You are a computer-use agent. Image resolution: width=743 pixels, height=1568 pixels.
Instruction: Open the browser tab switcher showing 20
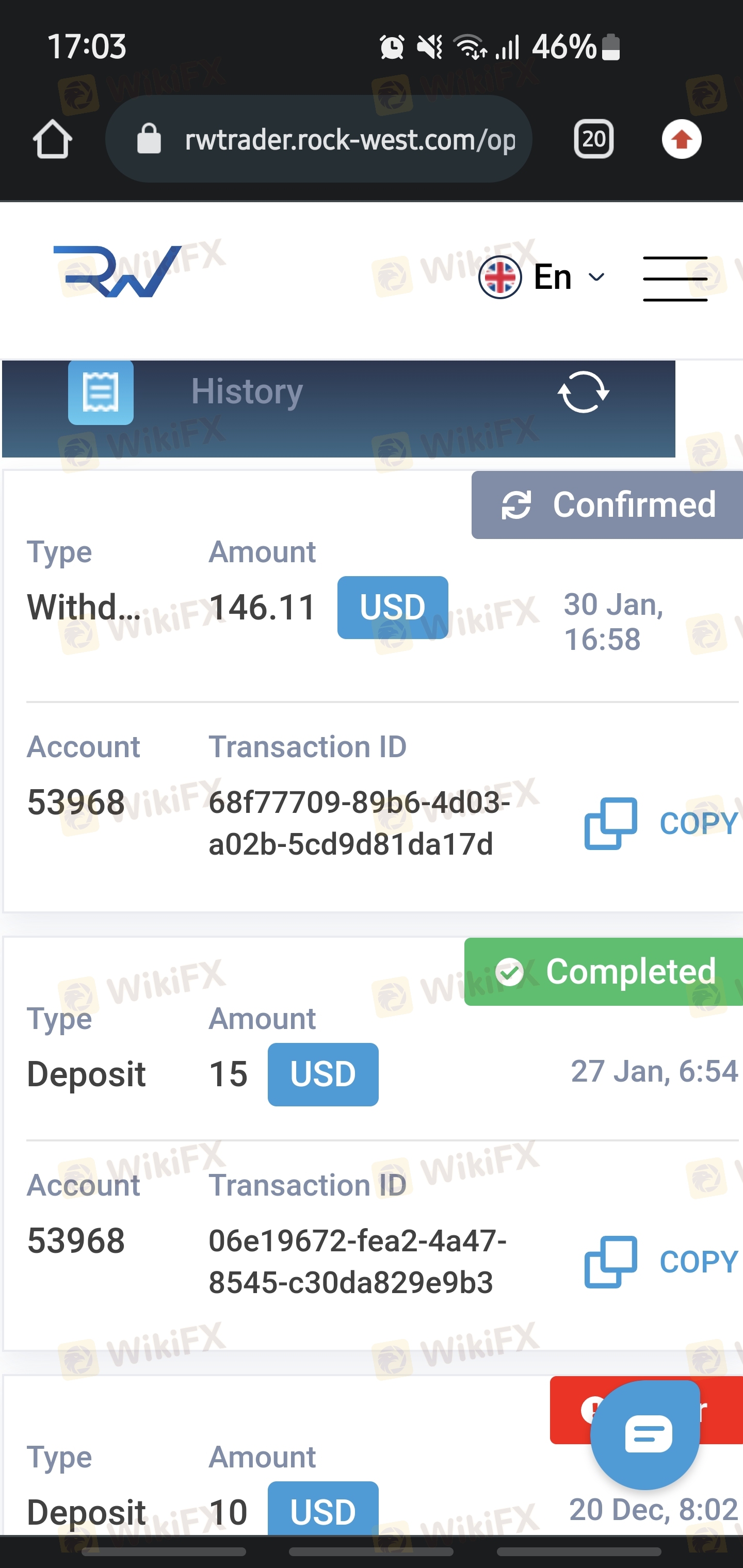pos(593,139)
